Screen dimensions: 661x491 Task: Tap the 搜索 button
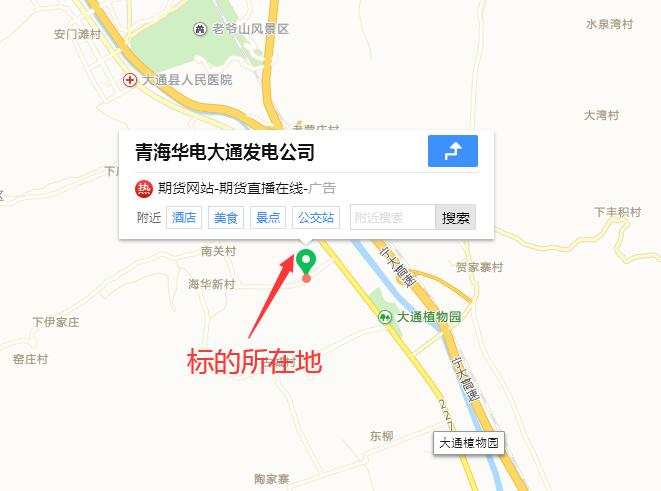pyautogui.click(x=456, y=217)
